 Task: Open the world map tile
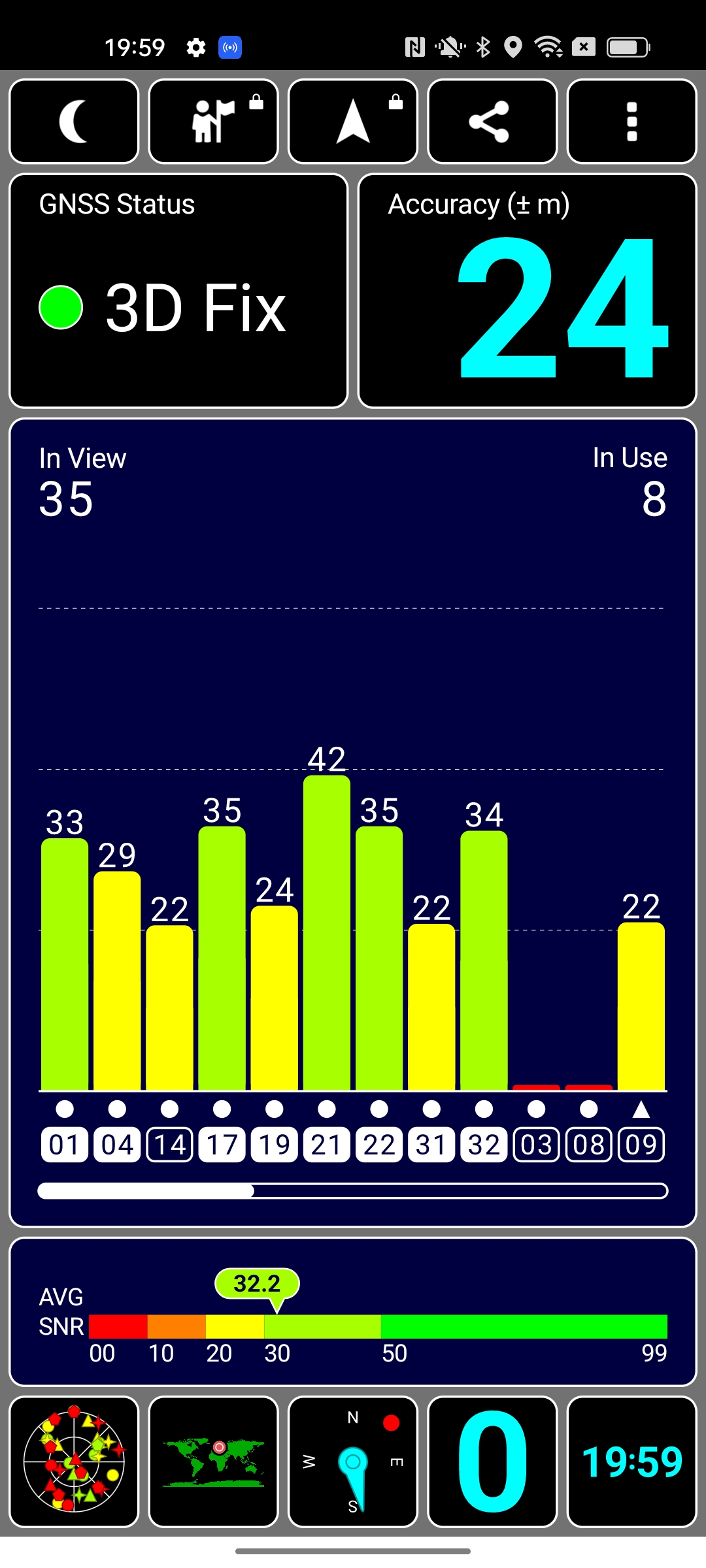213,1462
